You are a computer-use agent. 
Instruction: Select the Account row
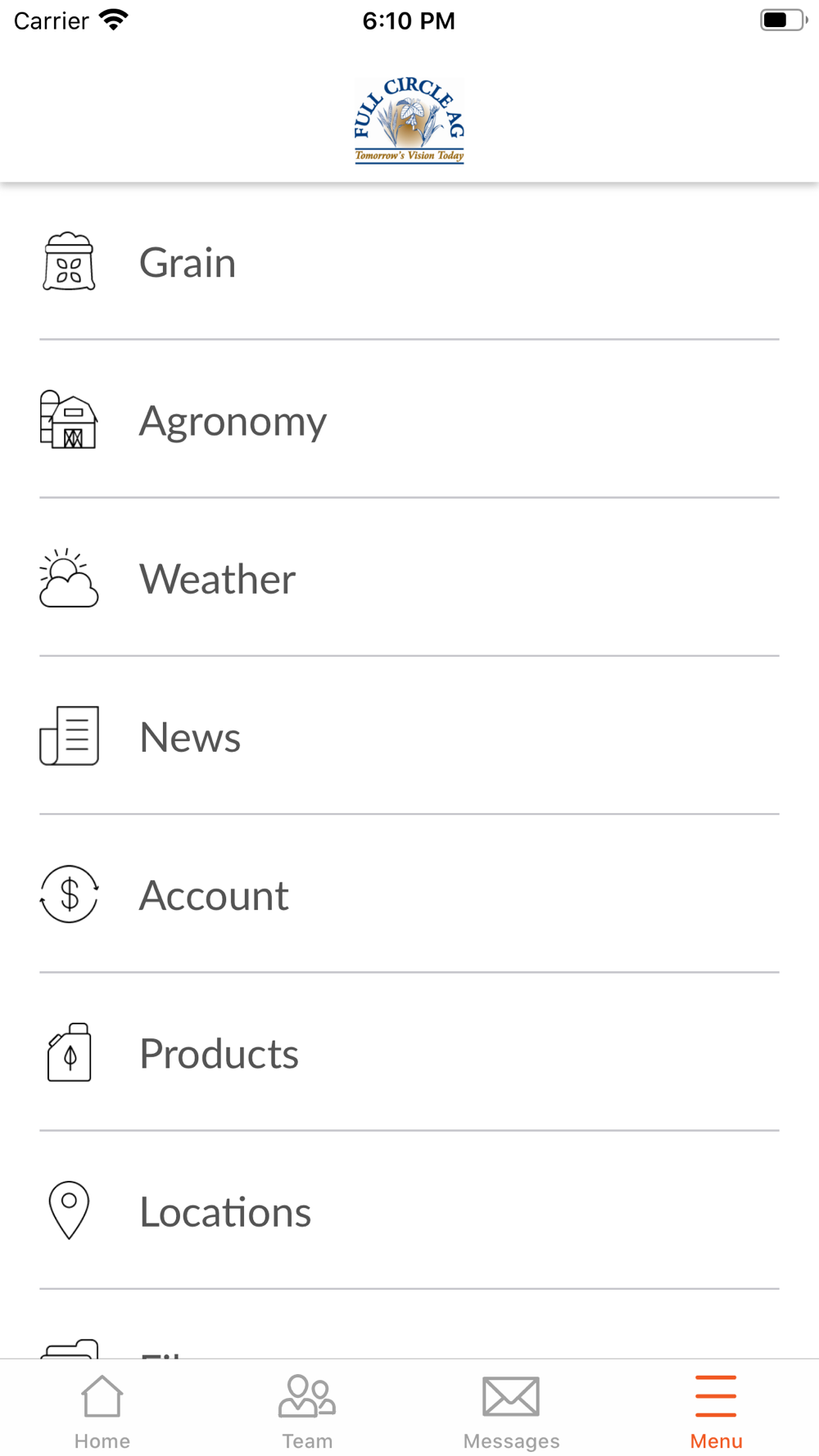pyautogui.click(x=409, y=893)
